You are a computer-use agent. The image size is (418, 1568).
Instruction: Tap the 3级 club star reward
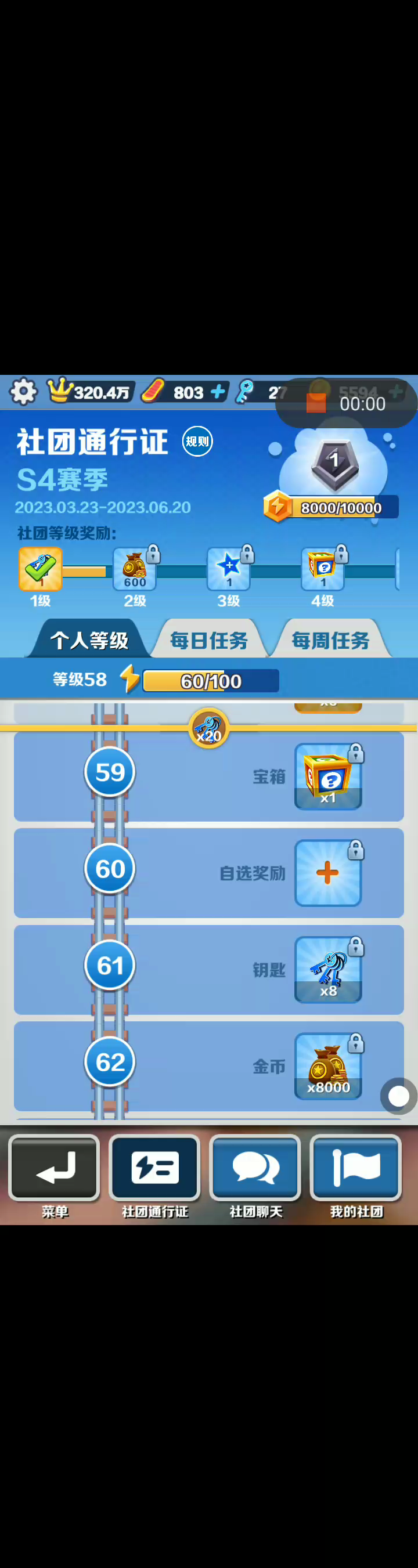pos(229,569)
